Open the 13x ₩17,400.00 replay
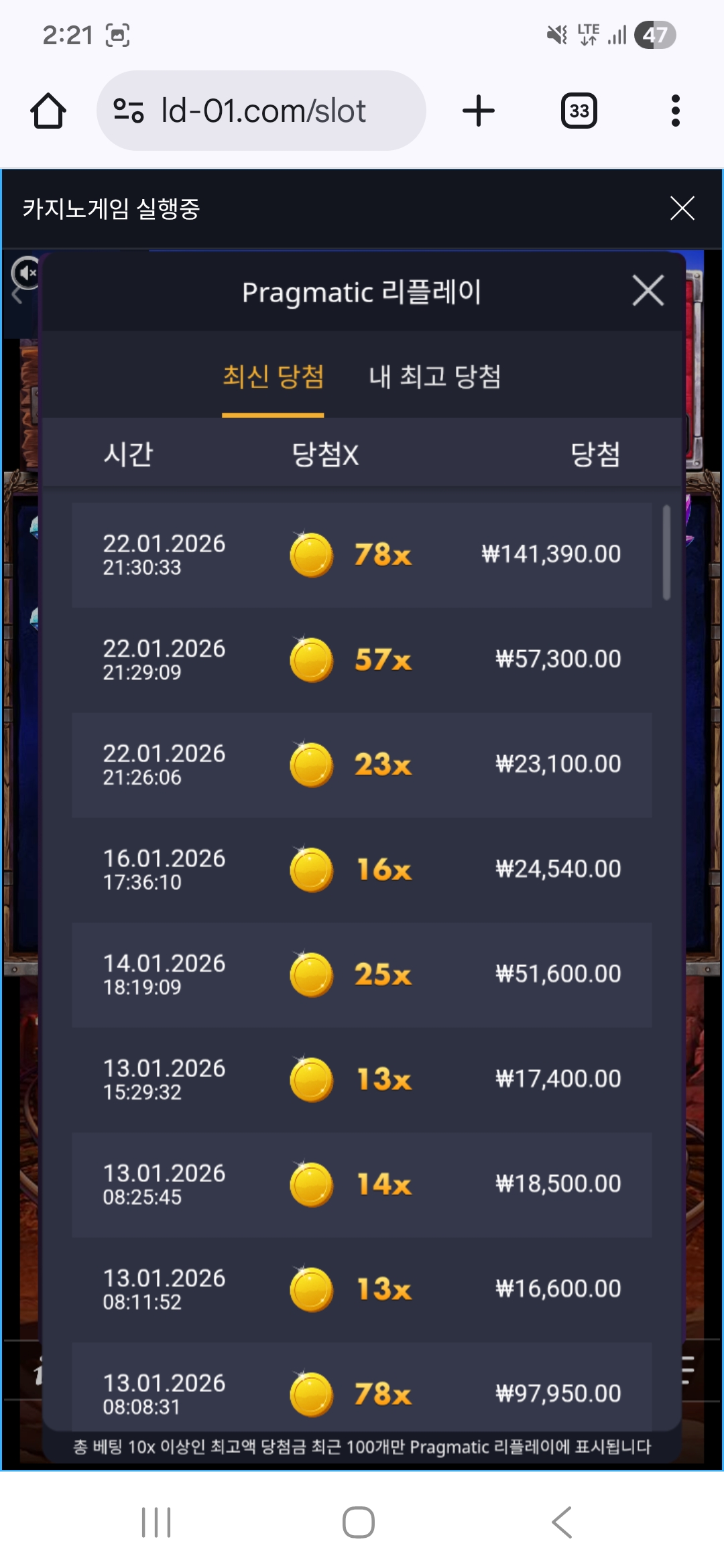 coord(362,1080)
